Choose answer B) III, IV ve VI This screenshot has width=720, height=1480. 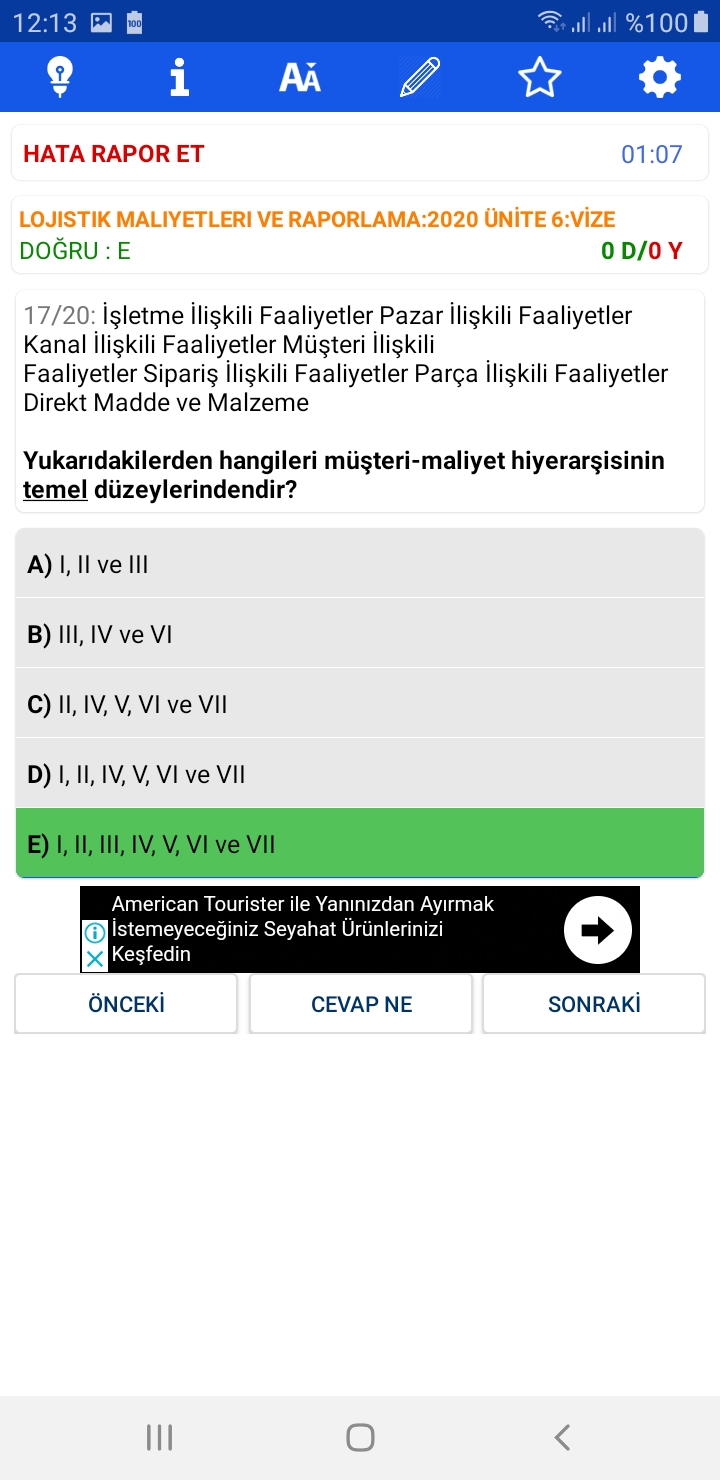click(360, 634)
